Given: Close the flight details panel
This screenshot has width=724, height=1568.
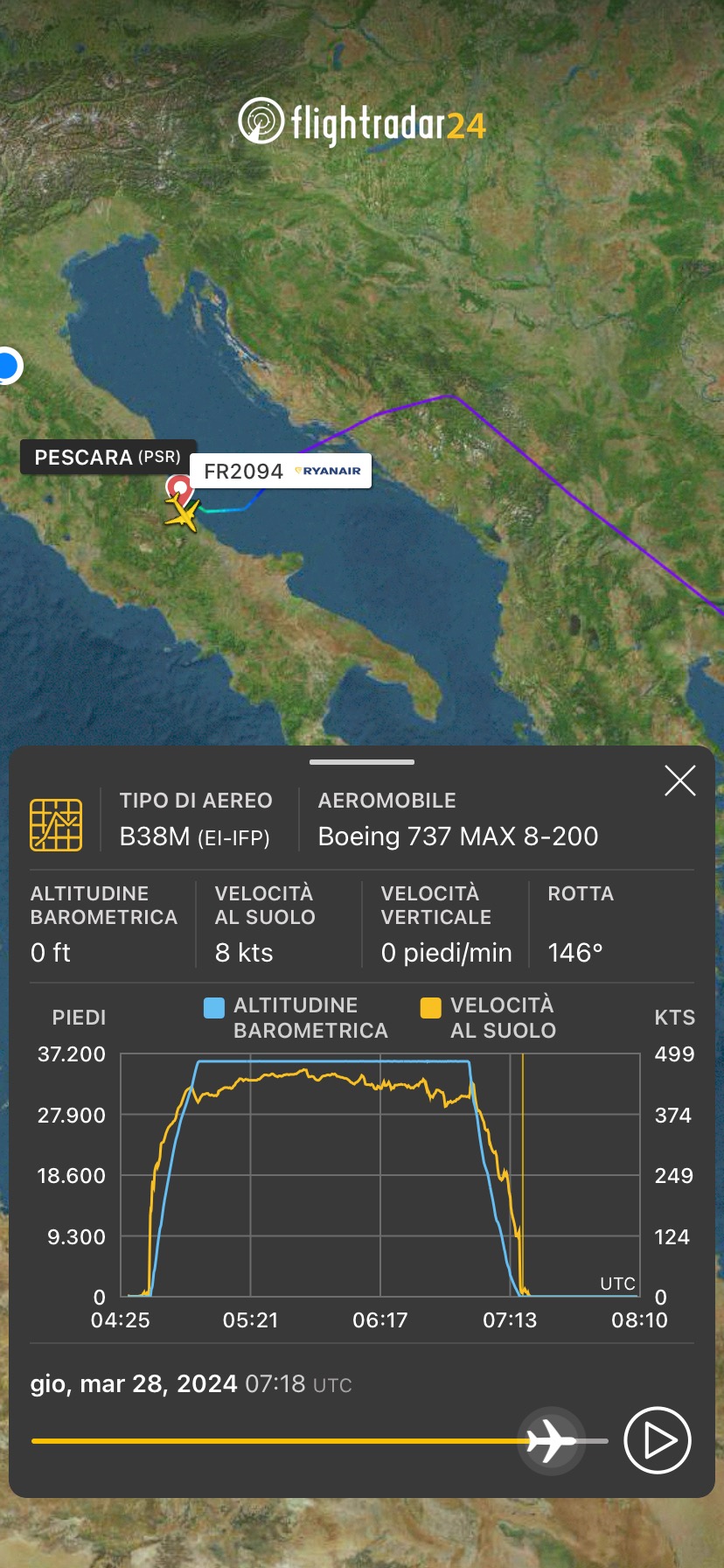Looking at the screenshot, I should (679, 780).
